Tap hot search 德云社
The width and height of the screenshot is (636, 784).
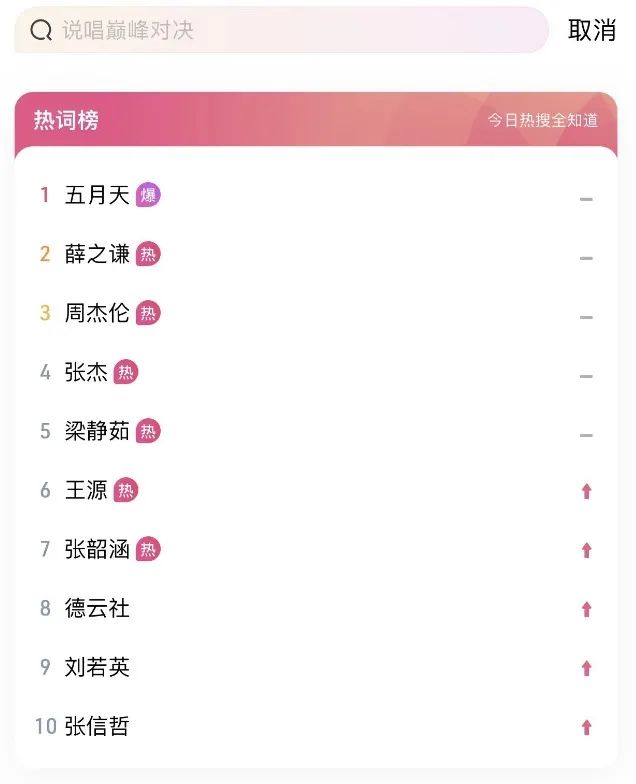[97, 608]
